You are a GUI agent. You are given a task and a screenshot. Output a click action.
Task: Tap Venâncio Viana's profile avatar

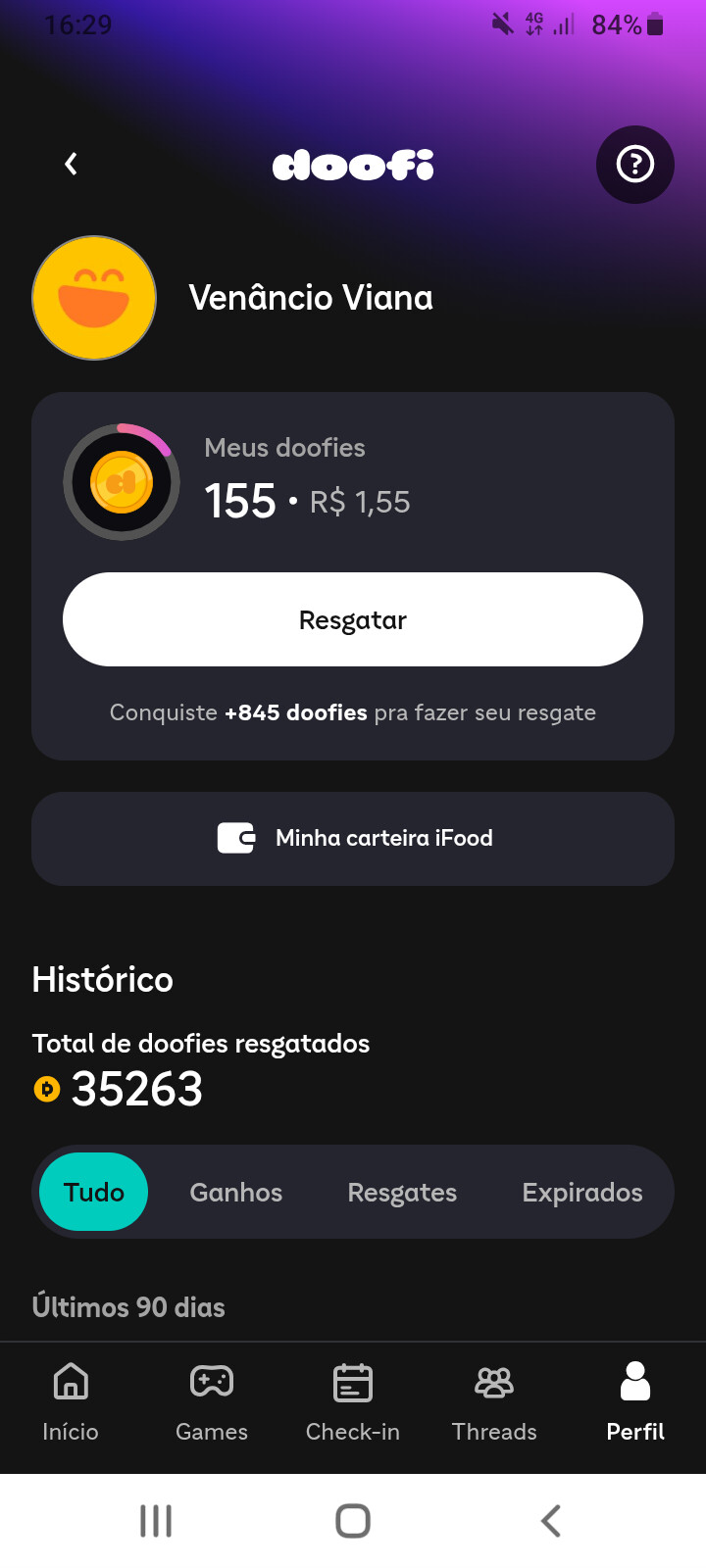click(94, 298)
